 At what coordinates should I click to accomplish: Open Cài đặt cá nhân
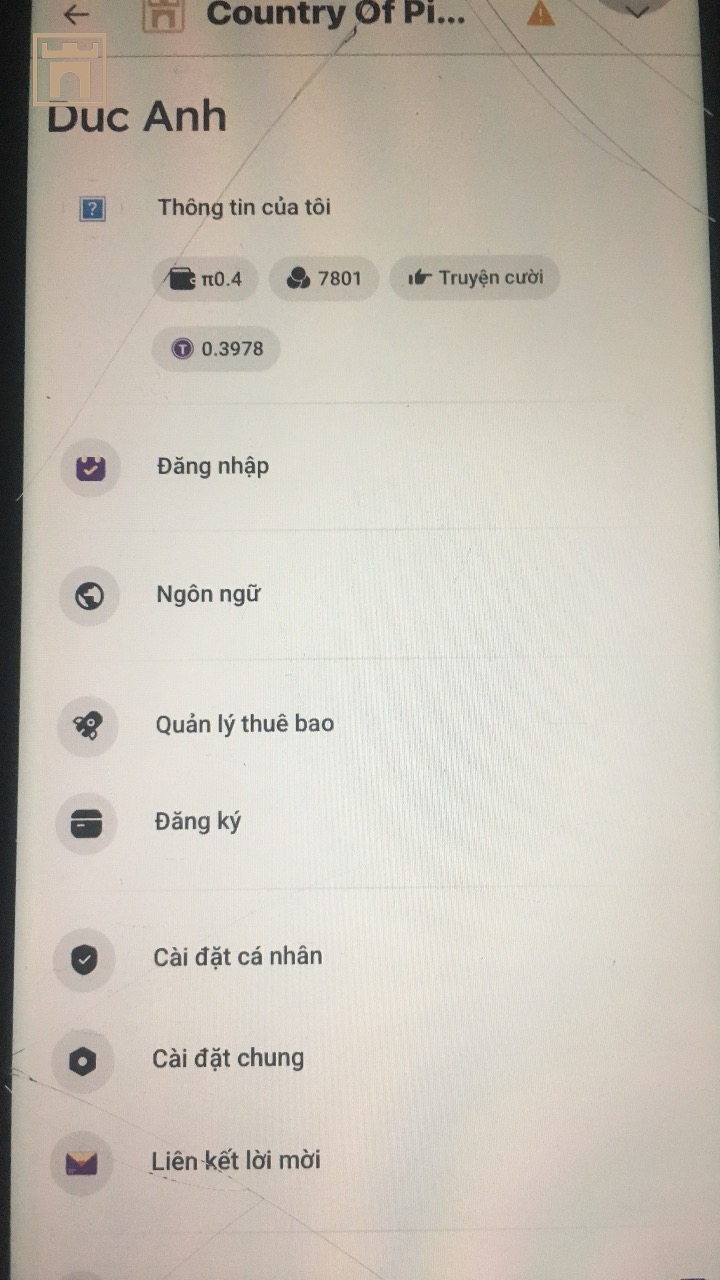pyautogui.click(x=237, y=957)
